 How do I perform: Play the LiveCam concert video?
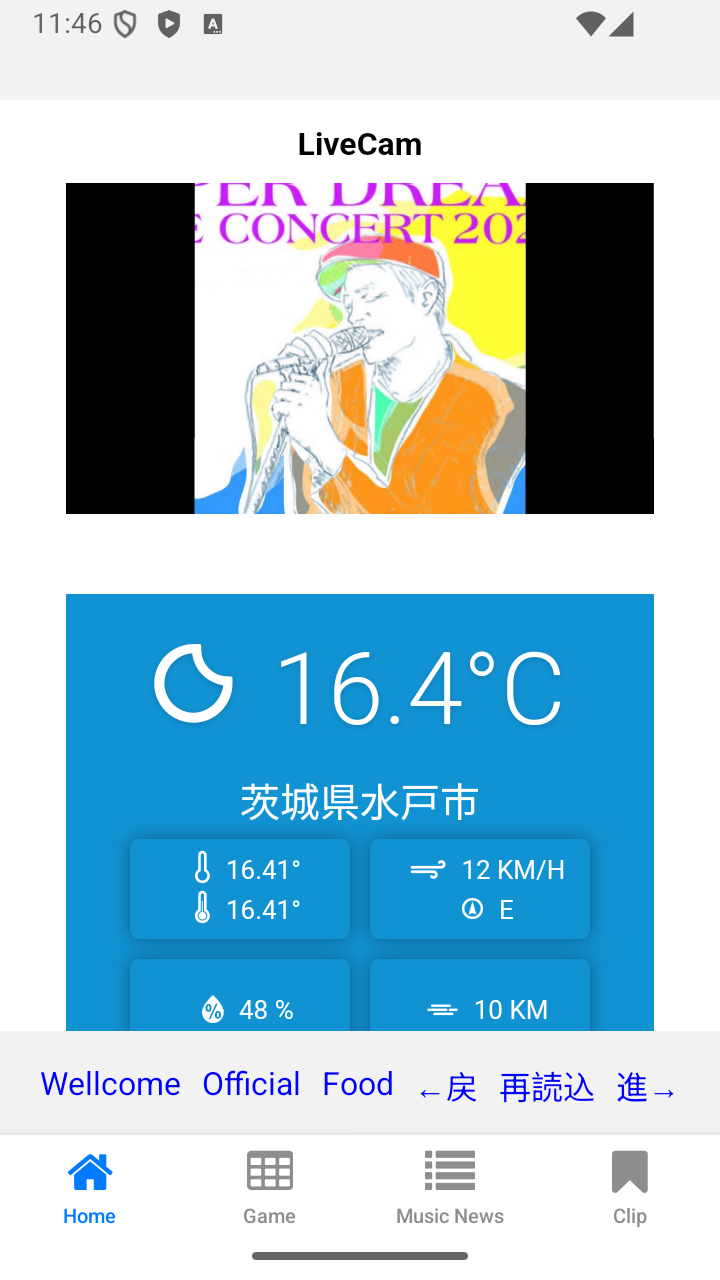pos(360,348)
